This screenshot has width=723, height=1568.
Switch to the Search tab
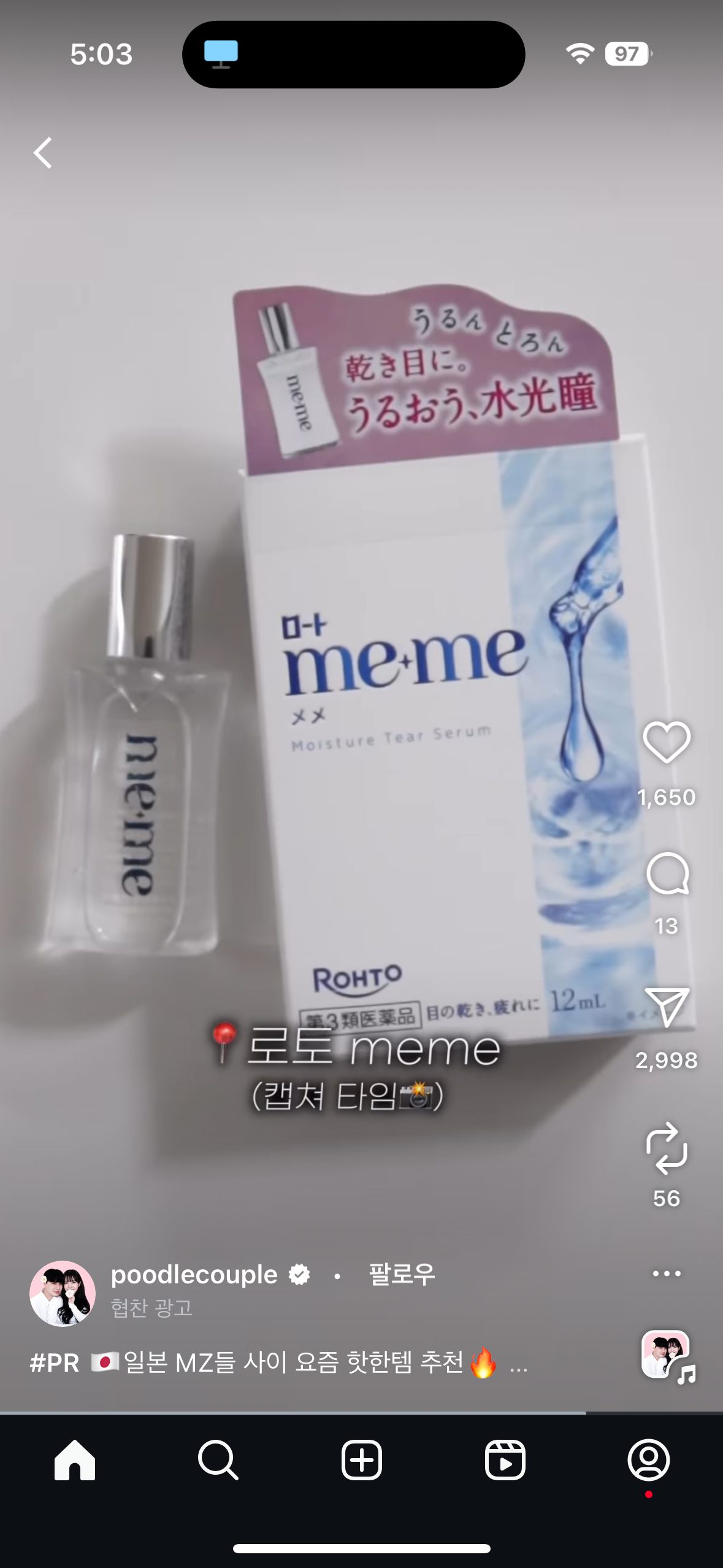218,1461
